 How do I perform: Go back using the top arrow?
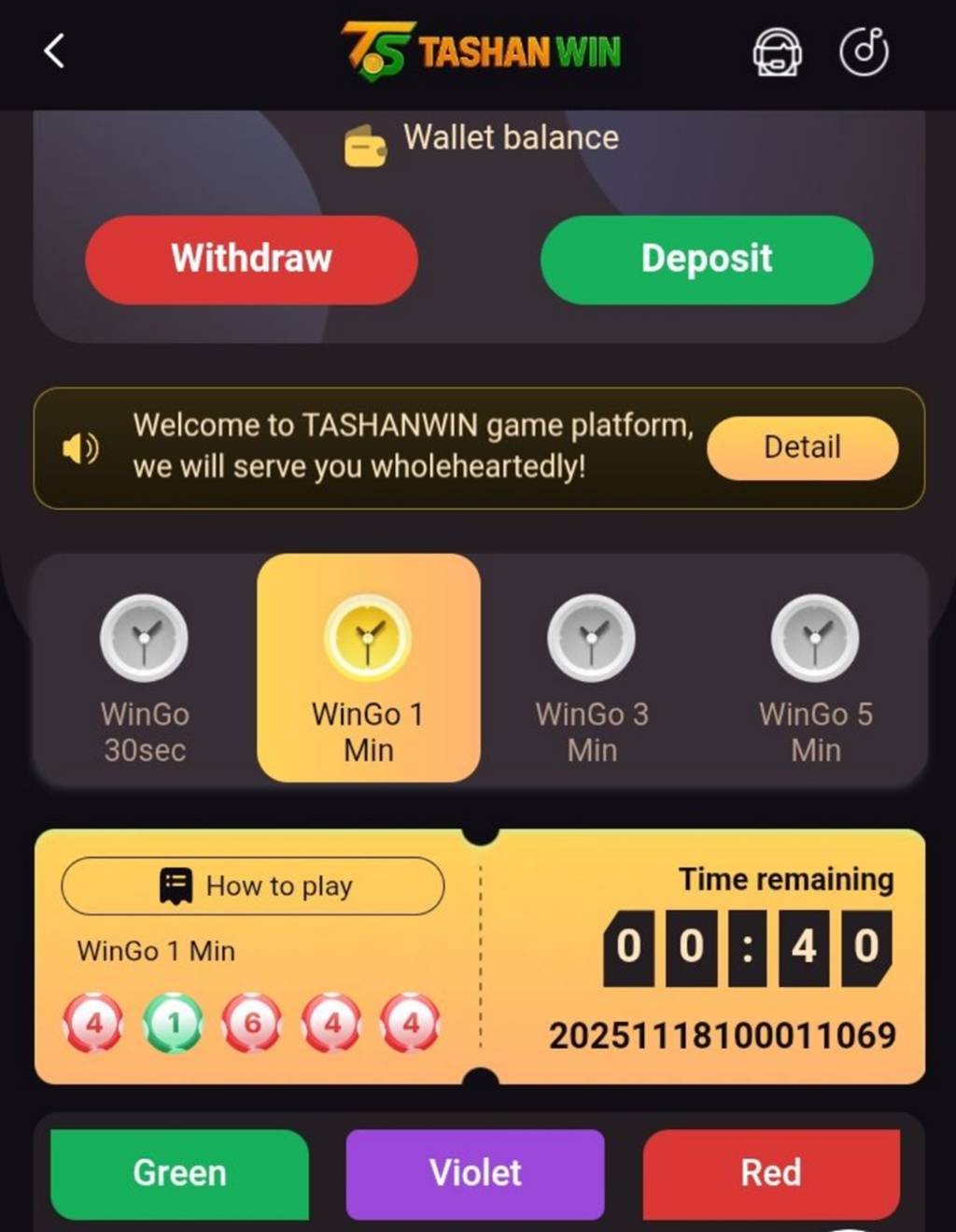[x=54, y=51]
